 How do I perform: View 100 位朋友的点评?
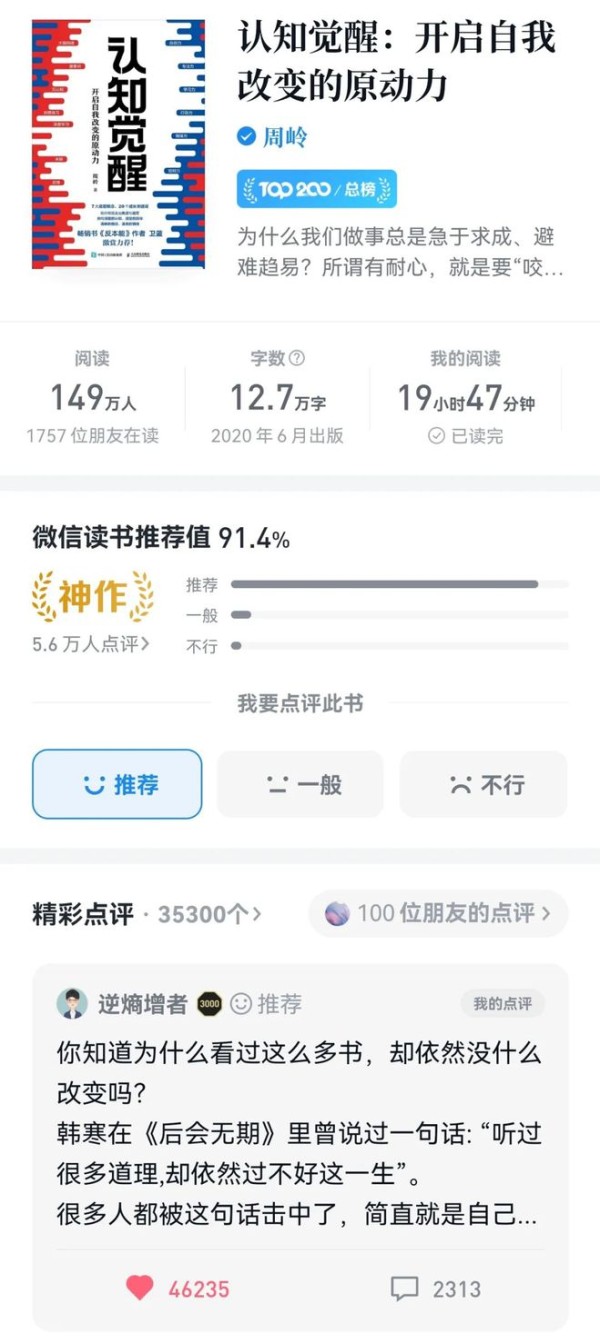pyautogui.click(x=438, y=913)
